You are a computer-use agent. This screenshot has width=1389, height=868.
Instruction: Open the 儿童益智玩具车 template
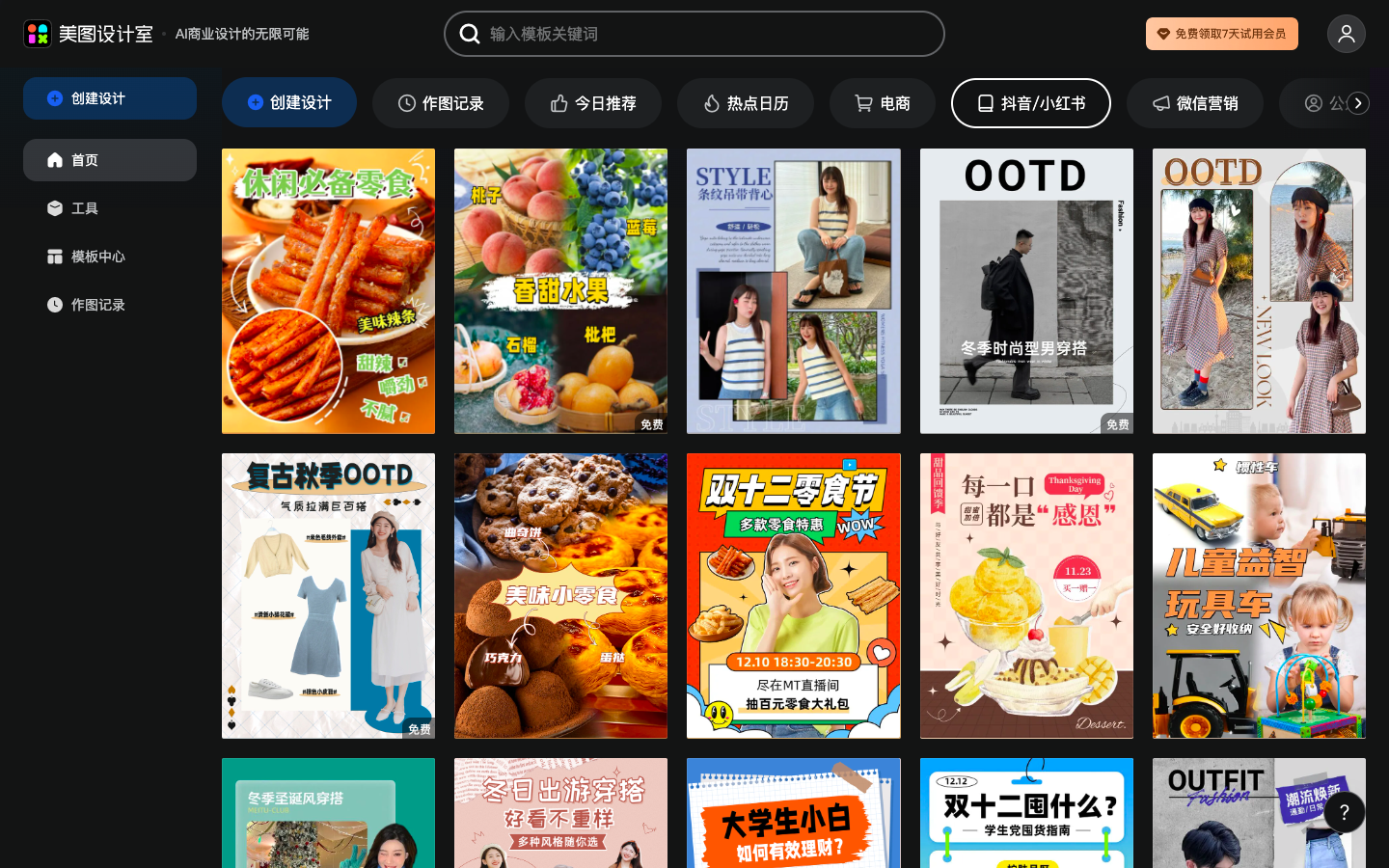(x=1259, y=596)
